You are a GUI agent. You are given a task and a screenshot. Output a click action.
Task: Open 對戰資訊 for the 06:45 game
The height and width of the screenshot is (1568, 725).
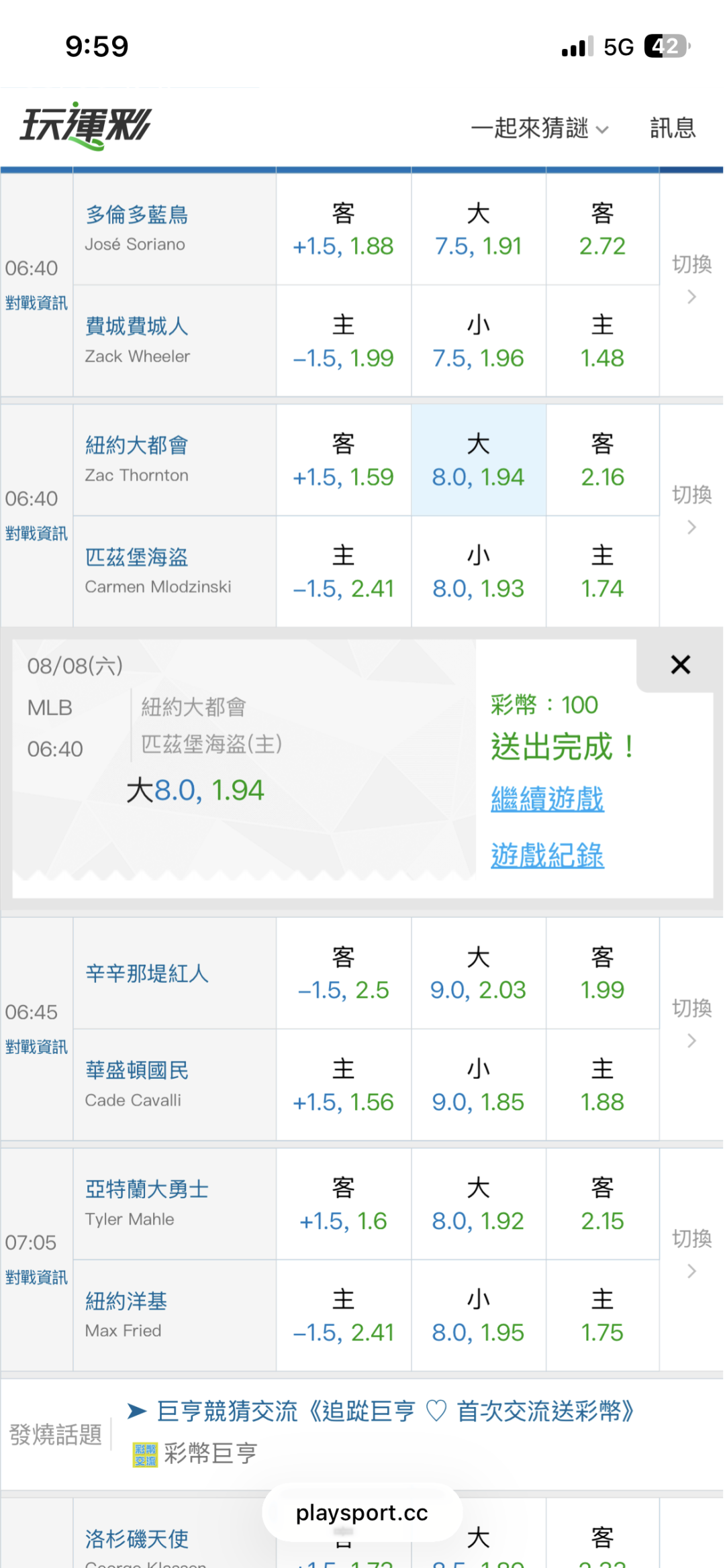36,1047
